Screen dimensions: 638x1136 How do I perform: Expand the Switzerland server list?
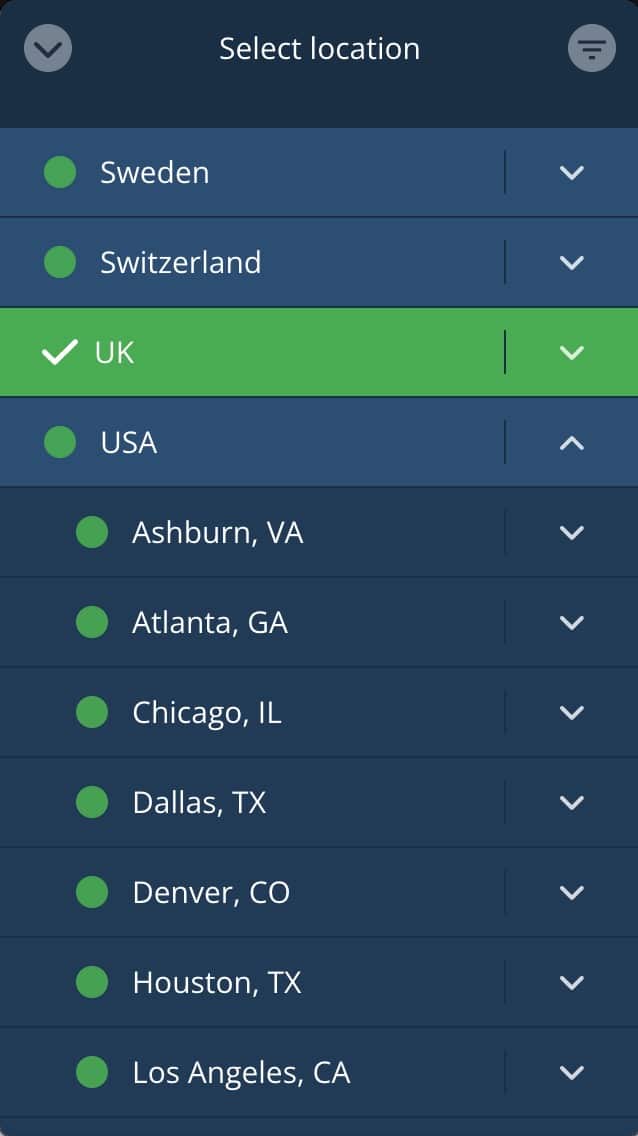572,262
